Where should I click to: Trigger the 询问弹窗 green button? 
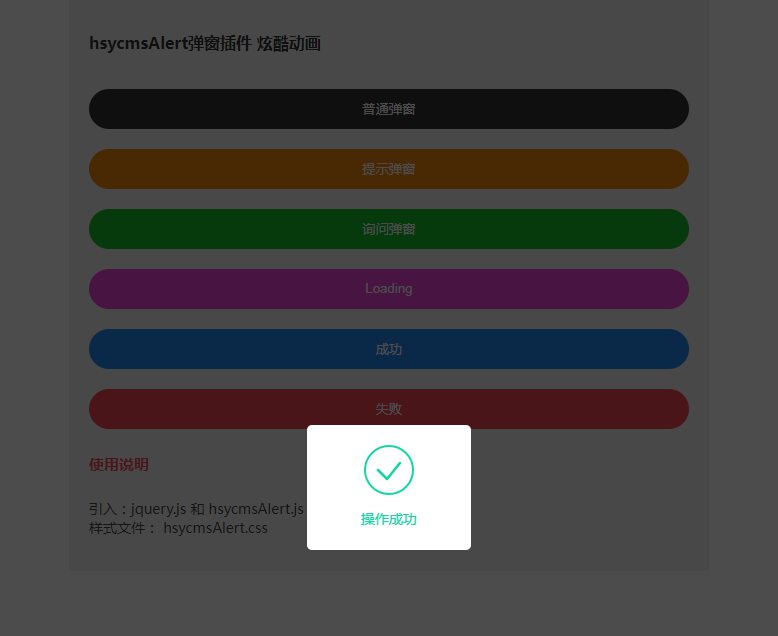[388, 229]
